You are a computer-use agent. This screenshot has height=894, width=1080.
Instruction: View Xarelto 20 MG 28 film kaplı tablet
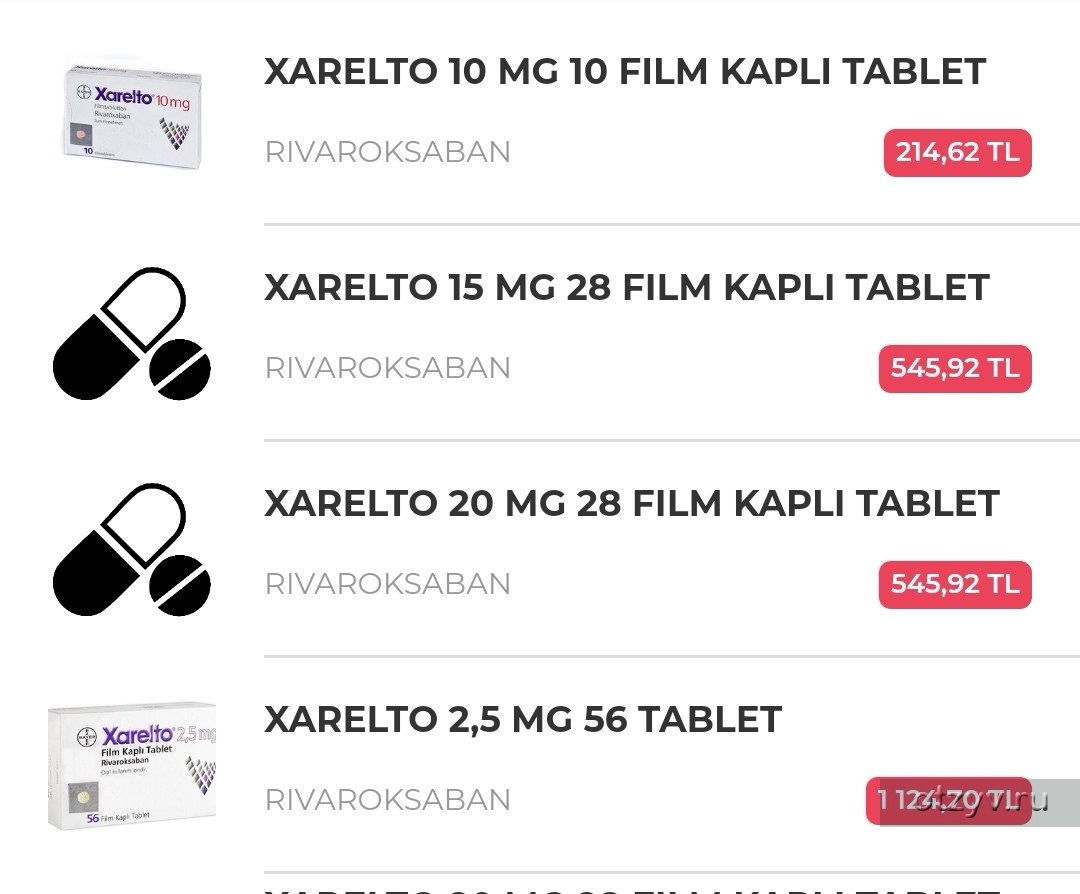631,504
